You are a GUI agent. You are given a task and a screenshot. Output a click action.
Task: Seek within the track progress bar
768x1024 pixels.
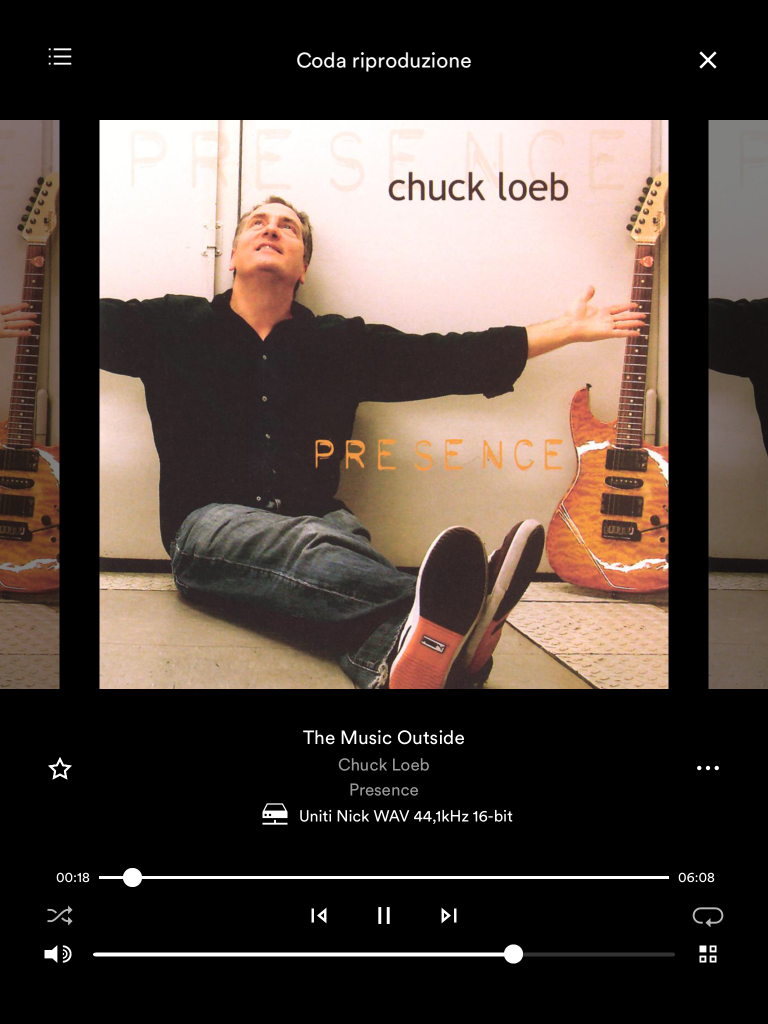pyautogui.click(x=400, y=877)
